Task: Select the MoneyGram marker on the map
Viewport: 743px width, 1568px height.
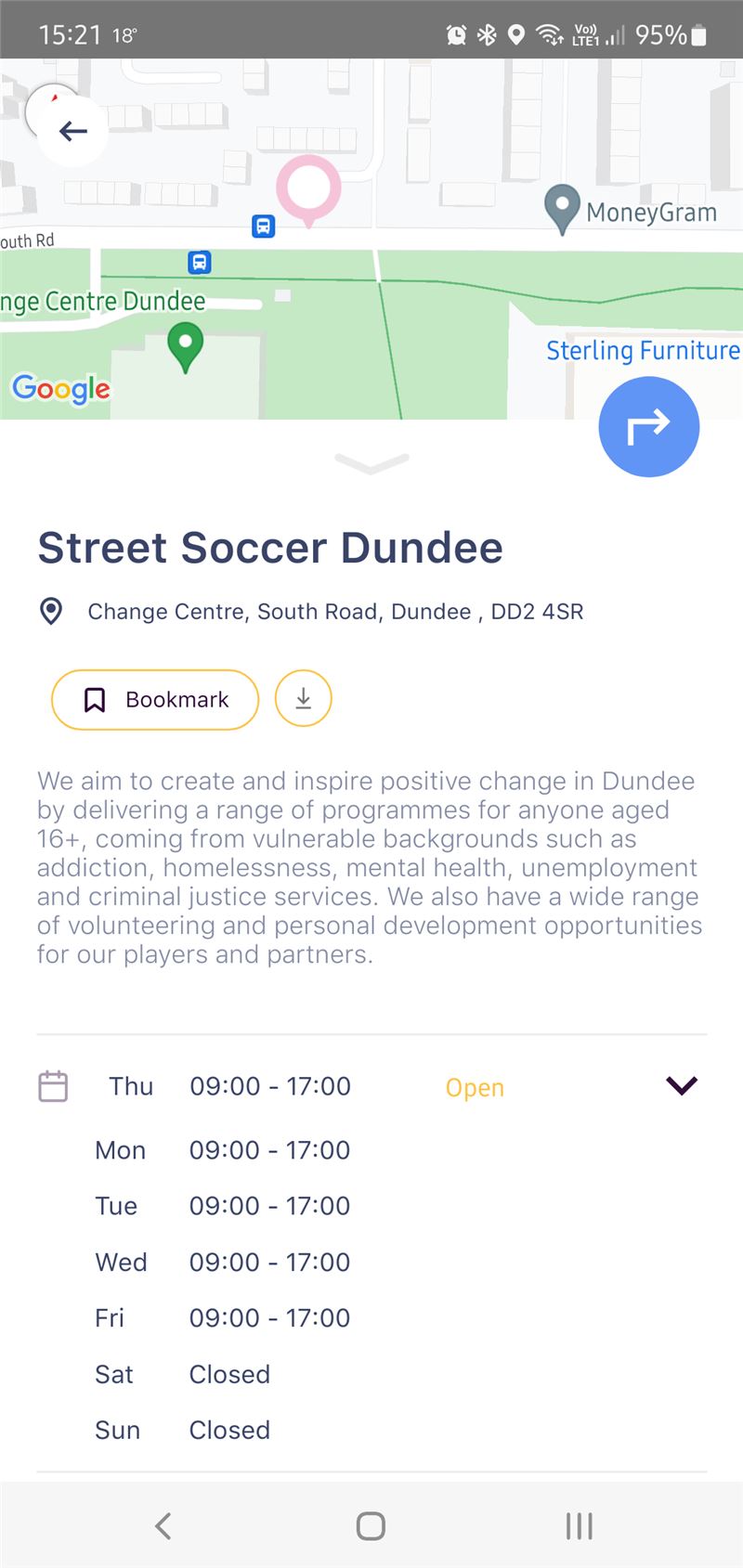Action: click(x=561, y=210)
